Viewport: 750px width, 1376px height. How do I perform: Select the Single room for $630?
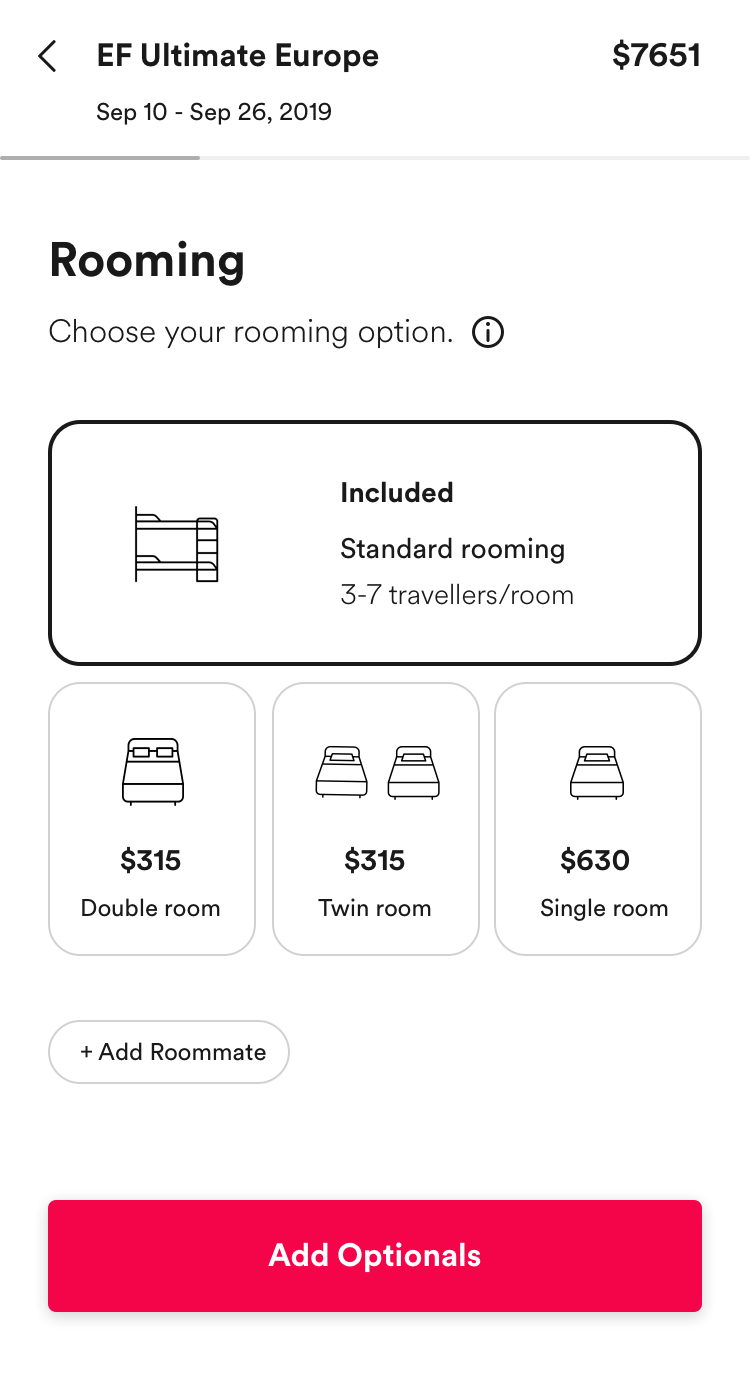click(x=598, y=819)
